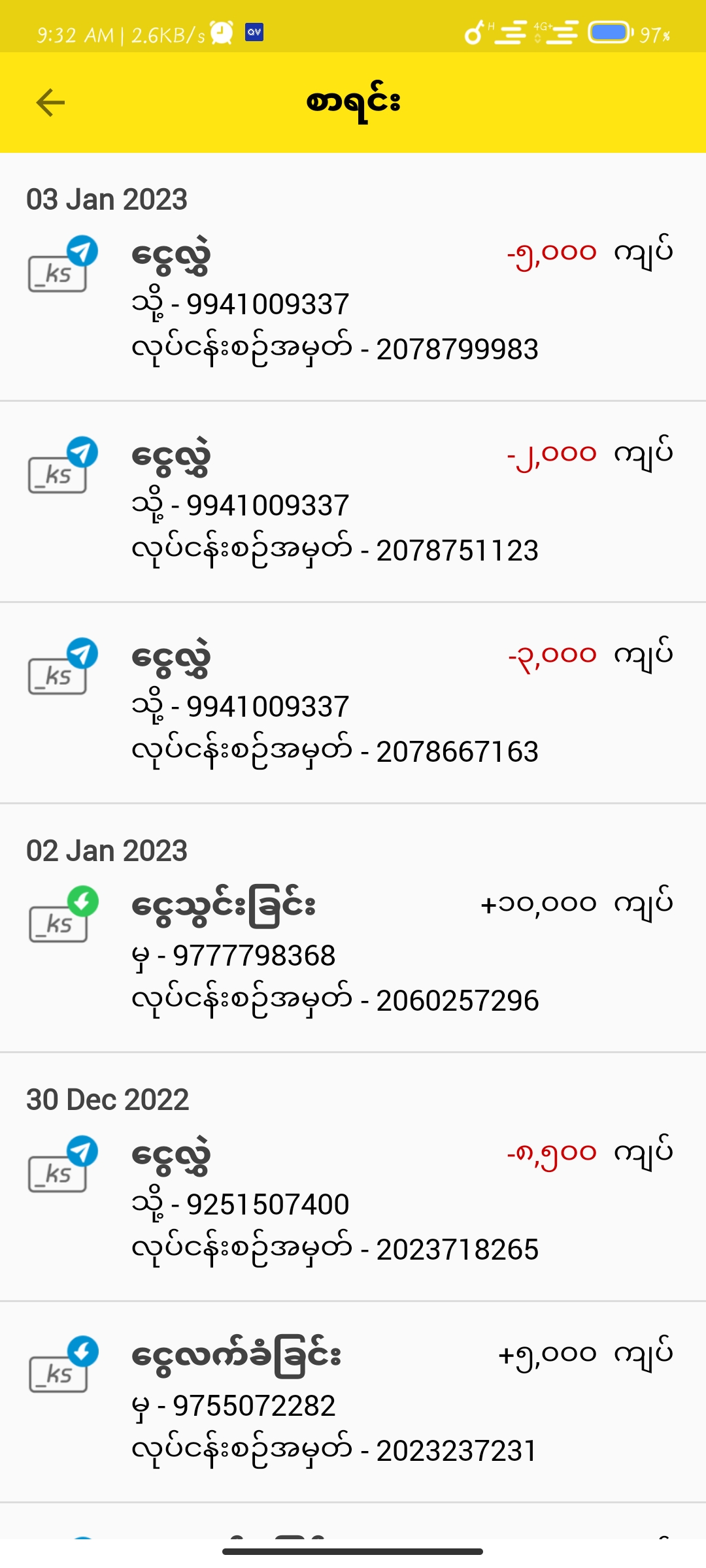View the cash-in with transaction number 2060257296

tap(353, 954)
